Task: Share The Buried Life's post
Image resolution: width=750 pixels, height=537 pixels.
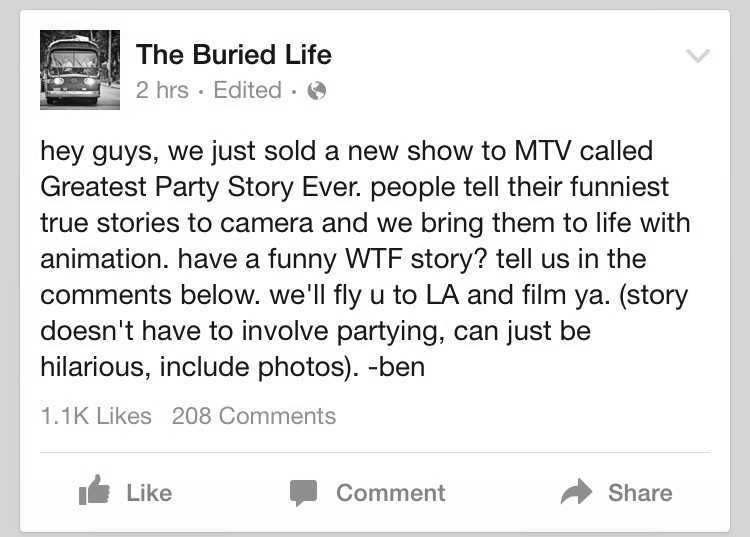Action: pos(616,492)
